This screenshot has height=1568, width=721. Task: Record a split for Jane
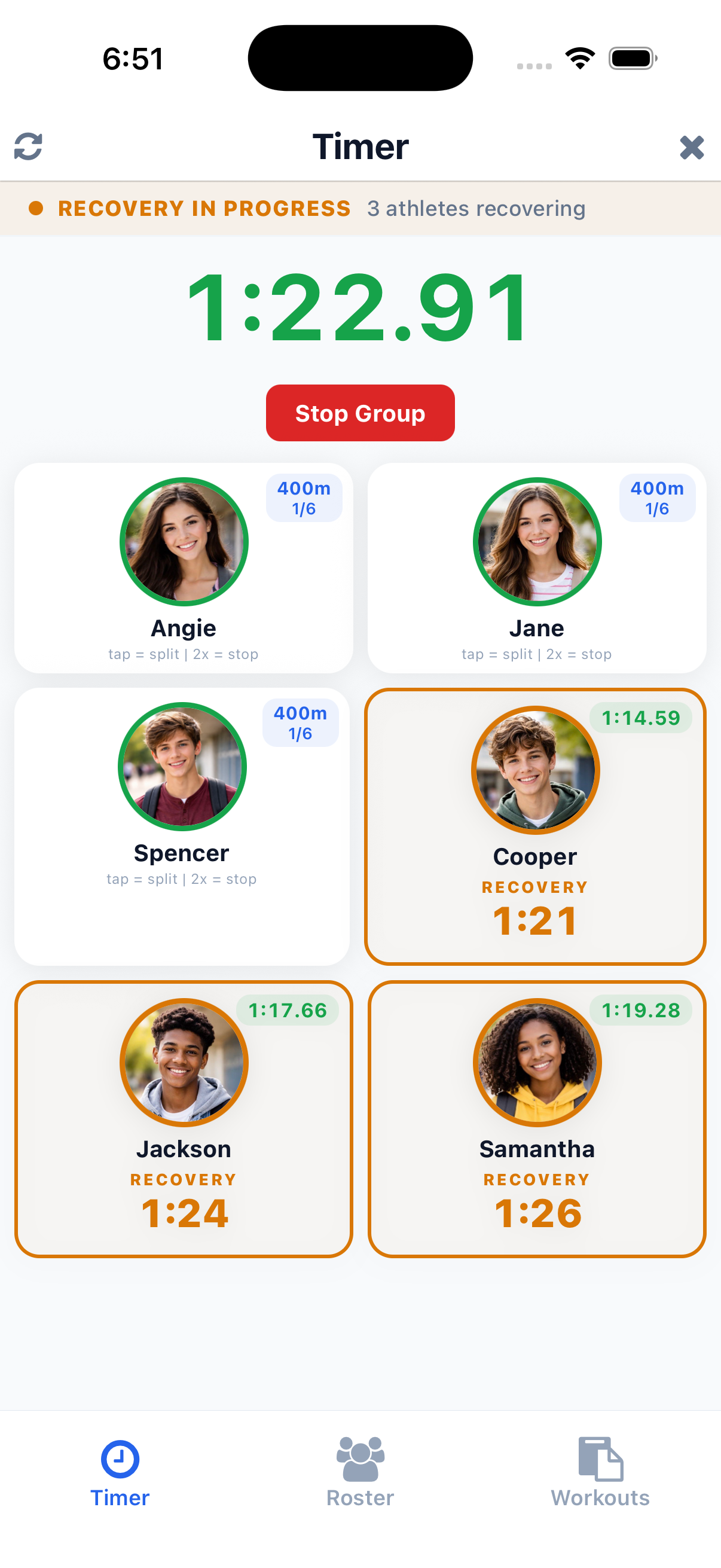pyautogui.click(x=537, y=568)
